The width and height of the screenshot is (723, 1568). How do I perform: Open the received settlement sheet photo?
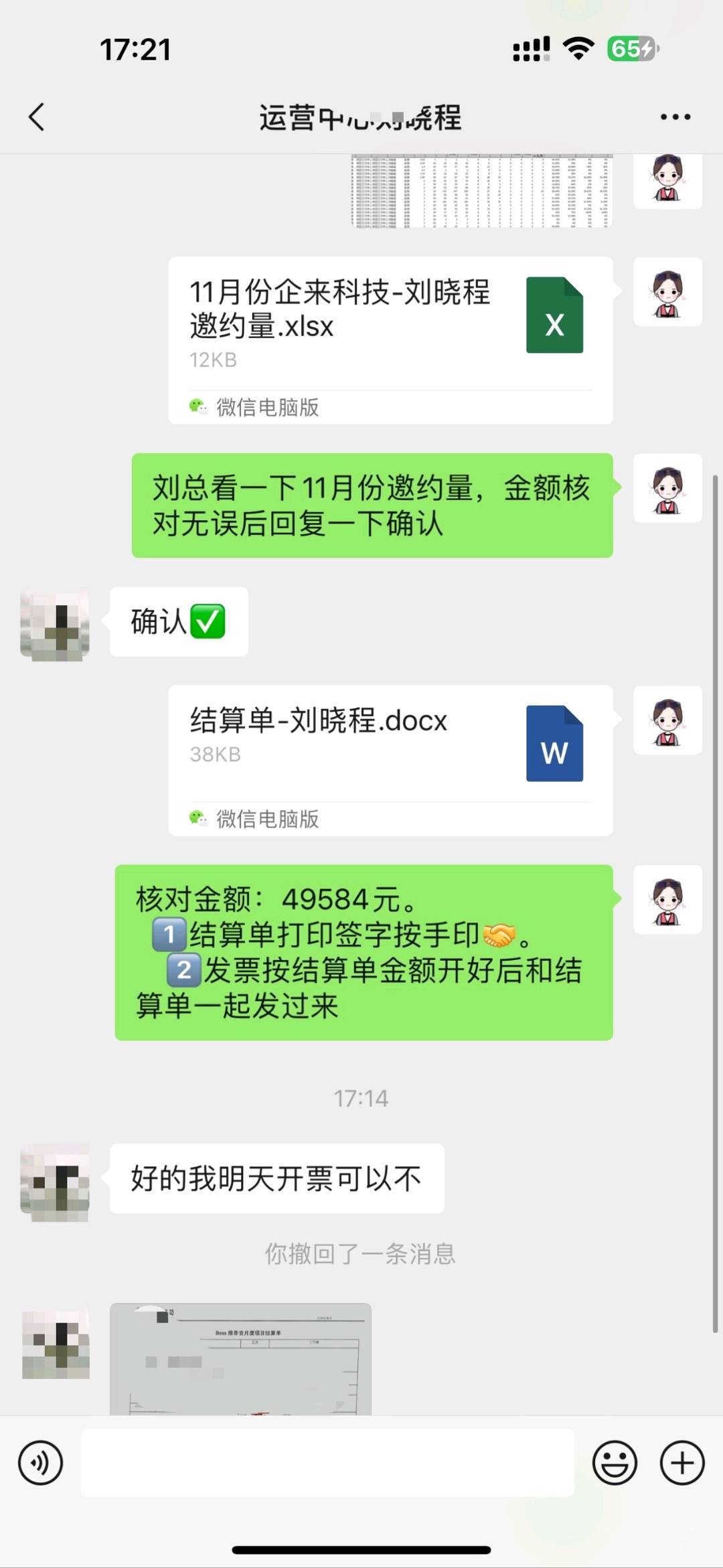coord(240,1359)
